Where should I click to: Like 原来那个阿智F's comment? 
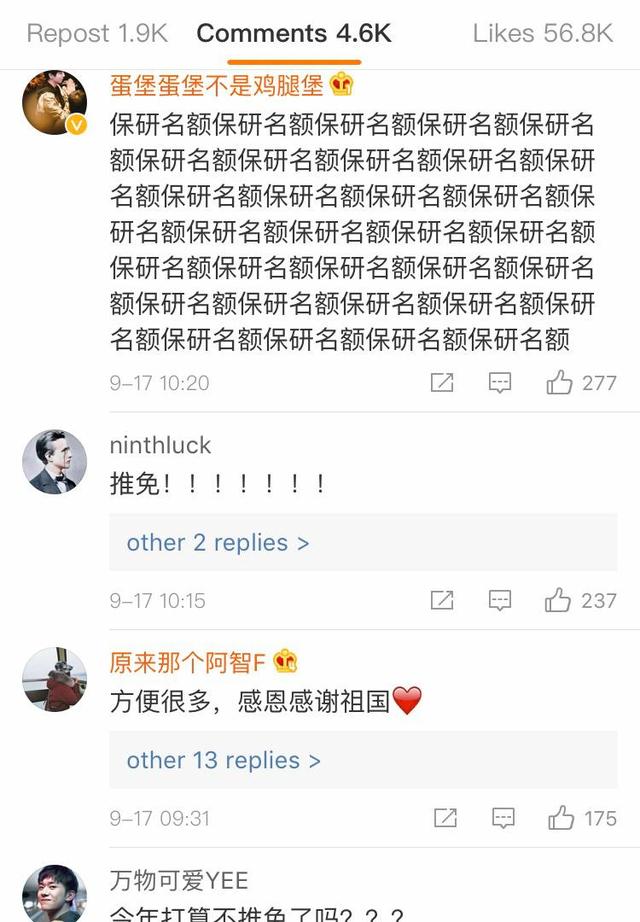(x=561, y=818)
